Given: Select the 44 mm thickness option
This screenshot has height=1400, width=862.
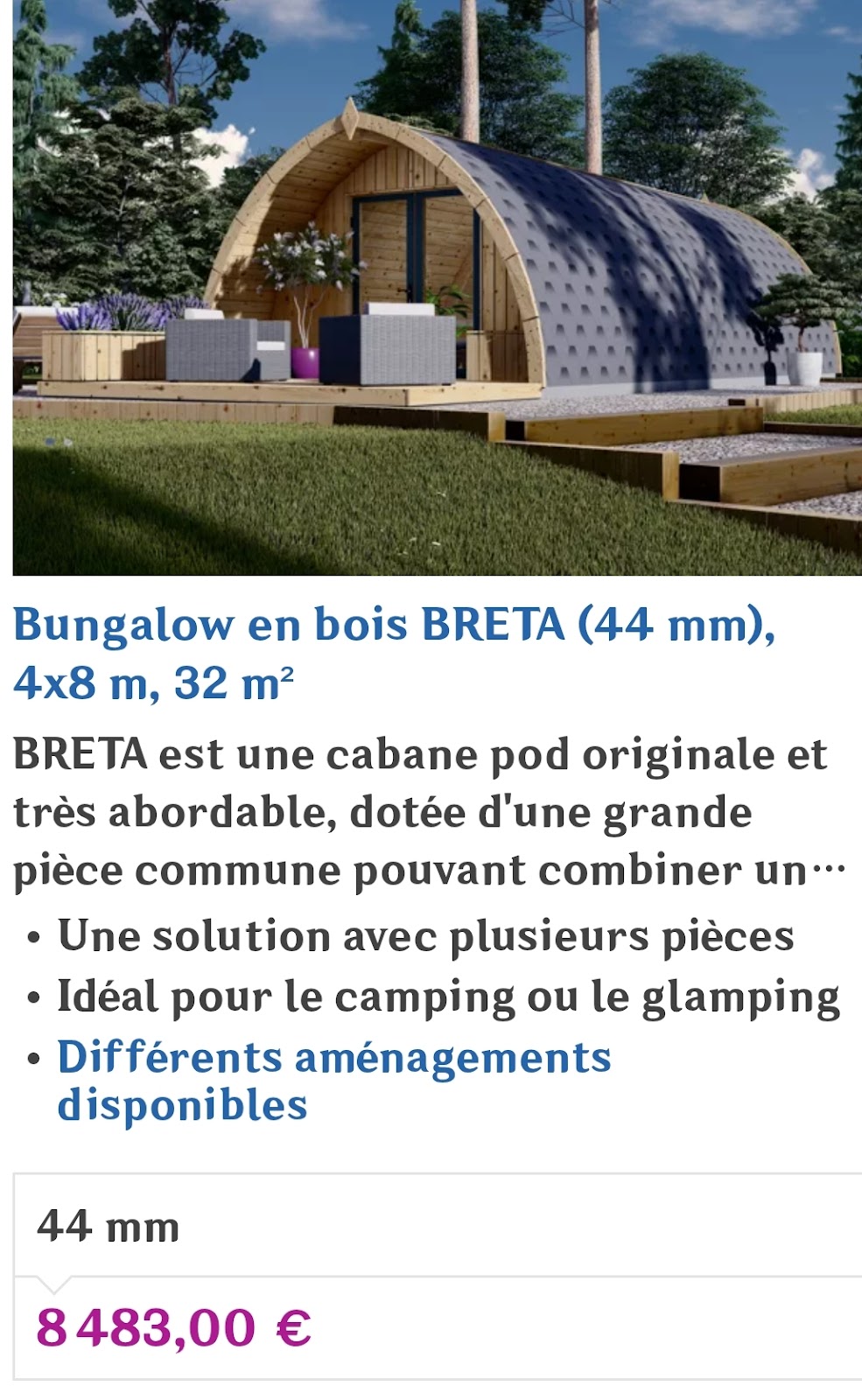Looking at the screenshot, I should (438, 1226).
